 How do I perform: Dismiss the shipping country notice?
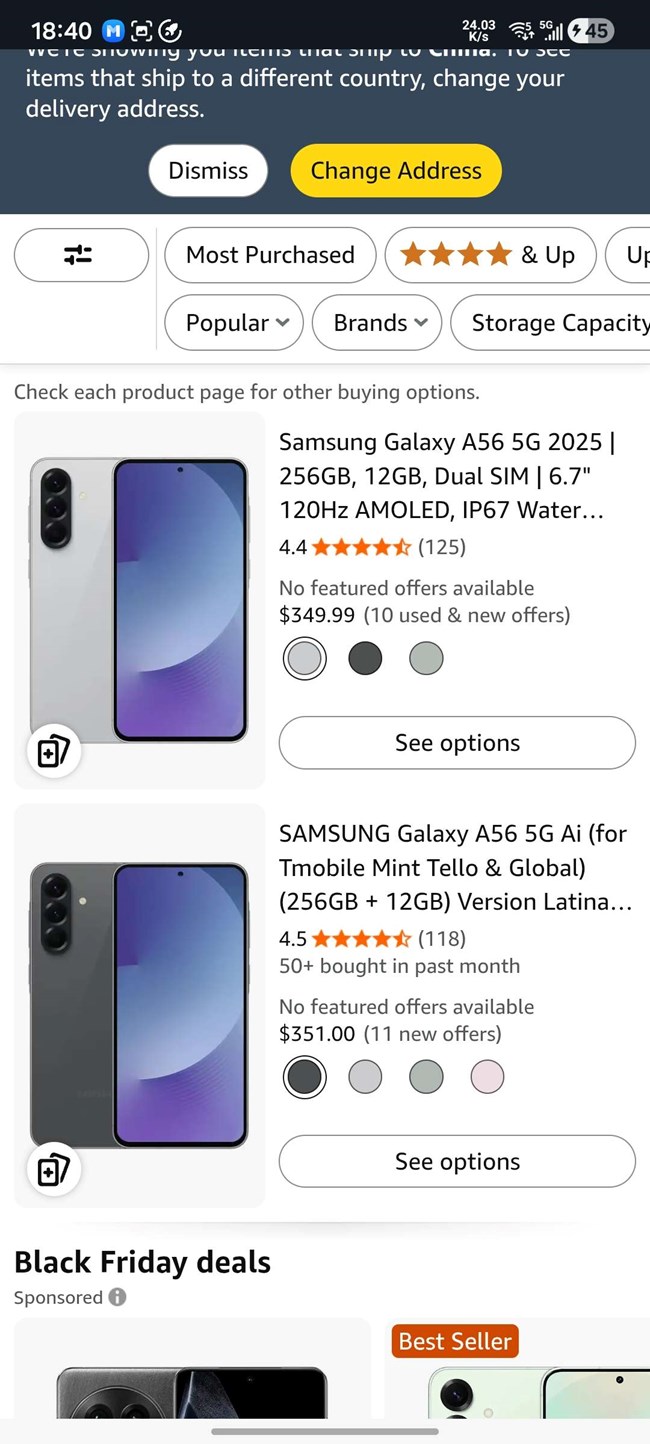coord(208,170)
